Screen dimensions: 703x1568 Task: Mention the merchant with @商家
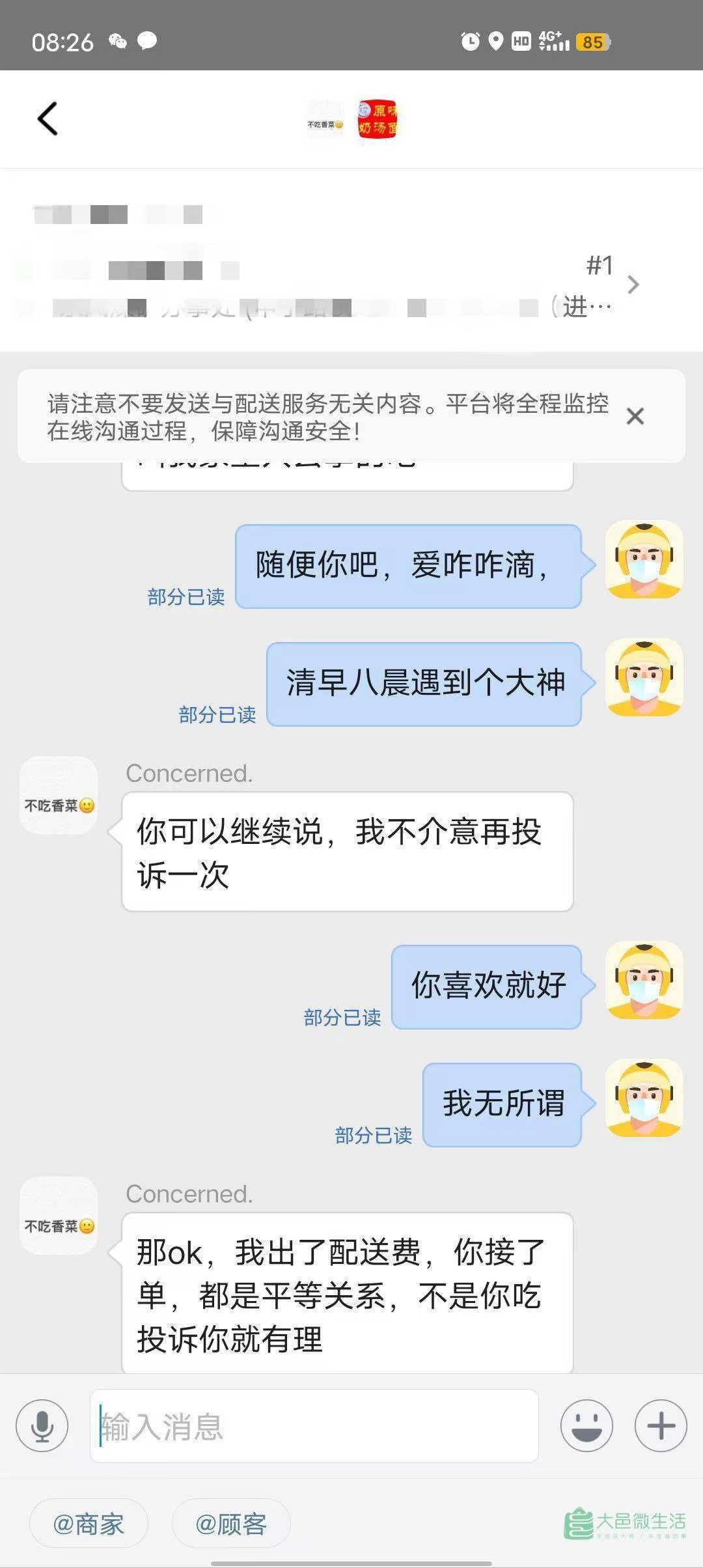(89, 1524)
